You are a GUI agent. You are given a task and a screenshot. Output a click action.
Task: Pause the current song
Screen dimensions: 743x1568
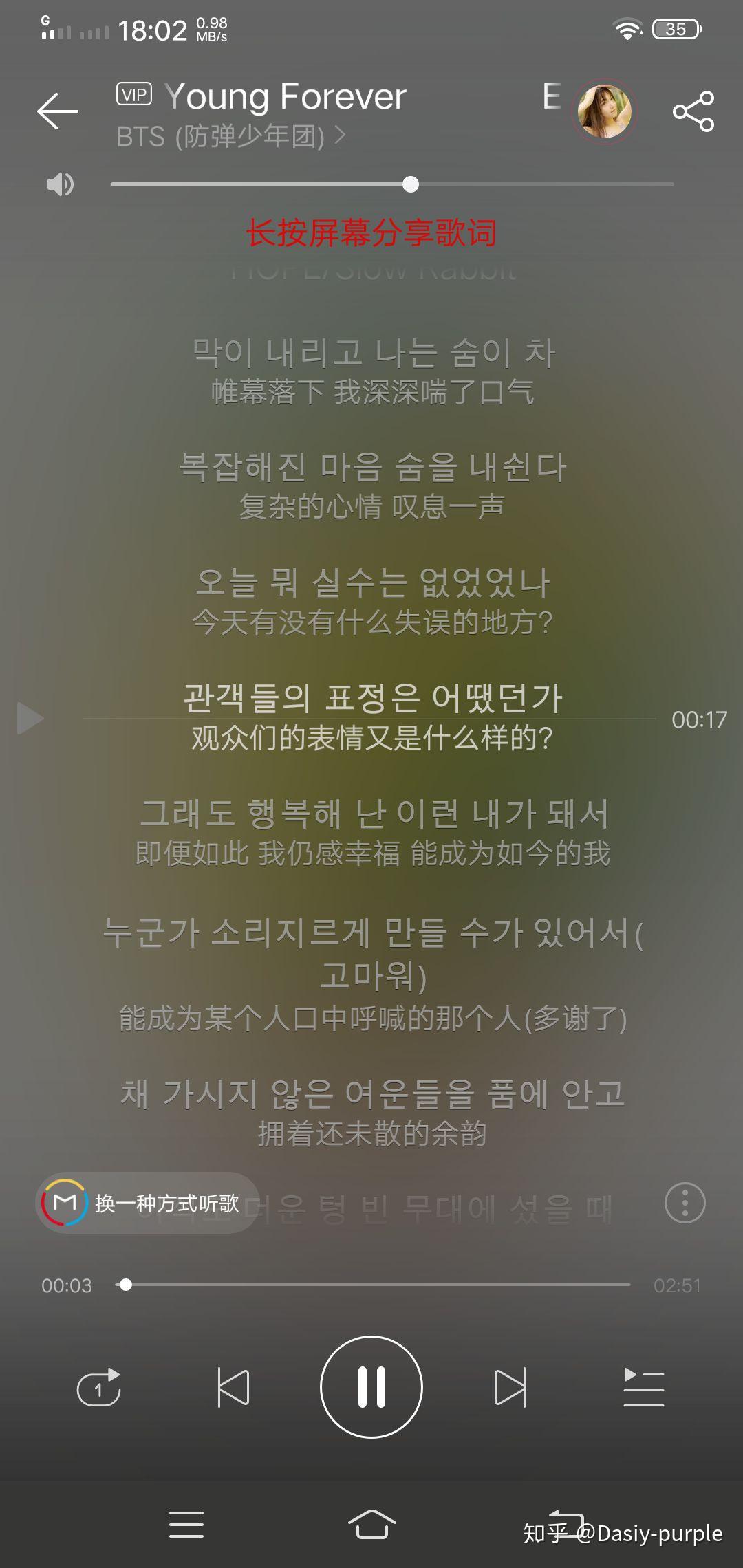point(371,1387)
